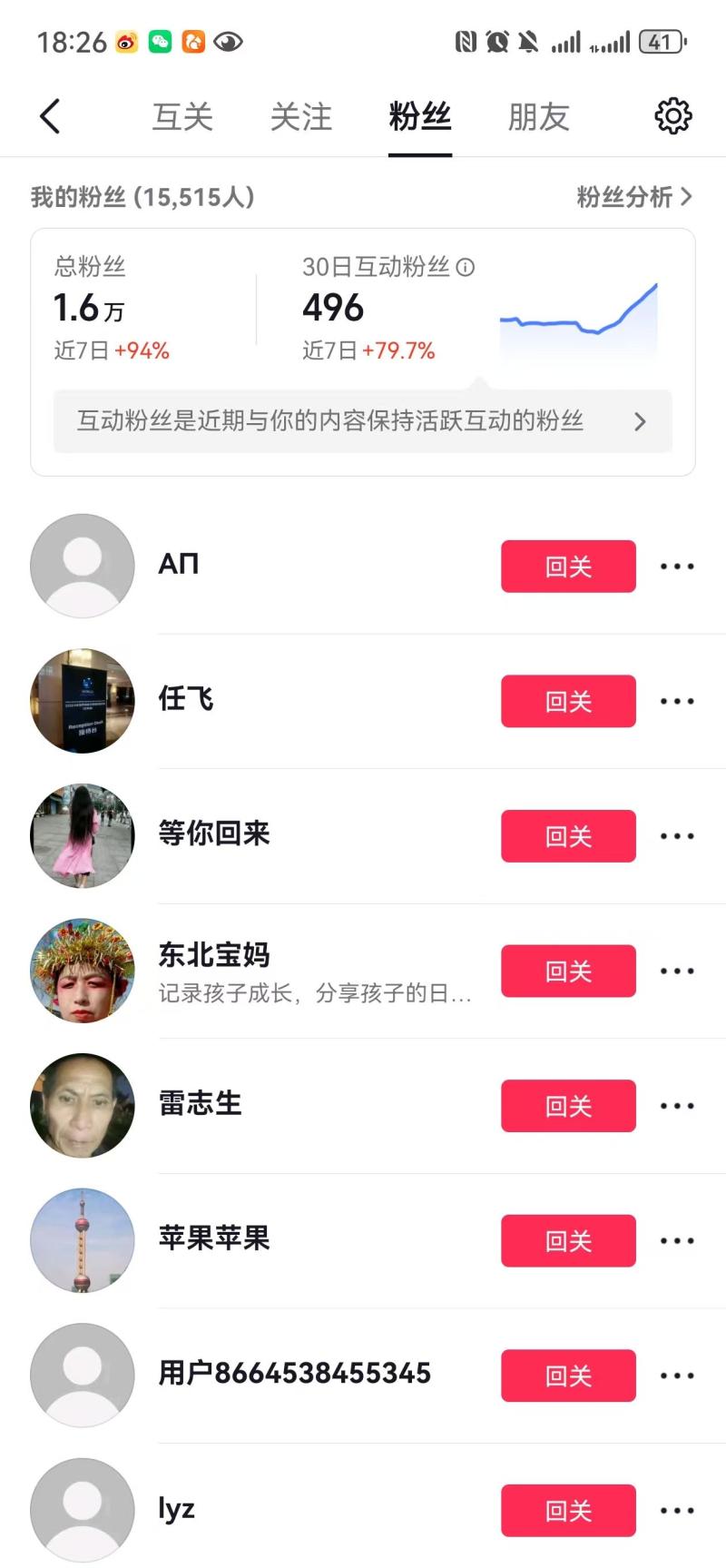Follow back 苹果苹果

[568, 1240]
